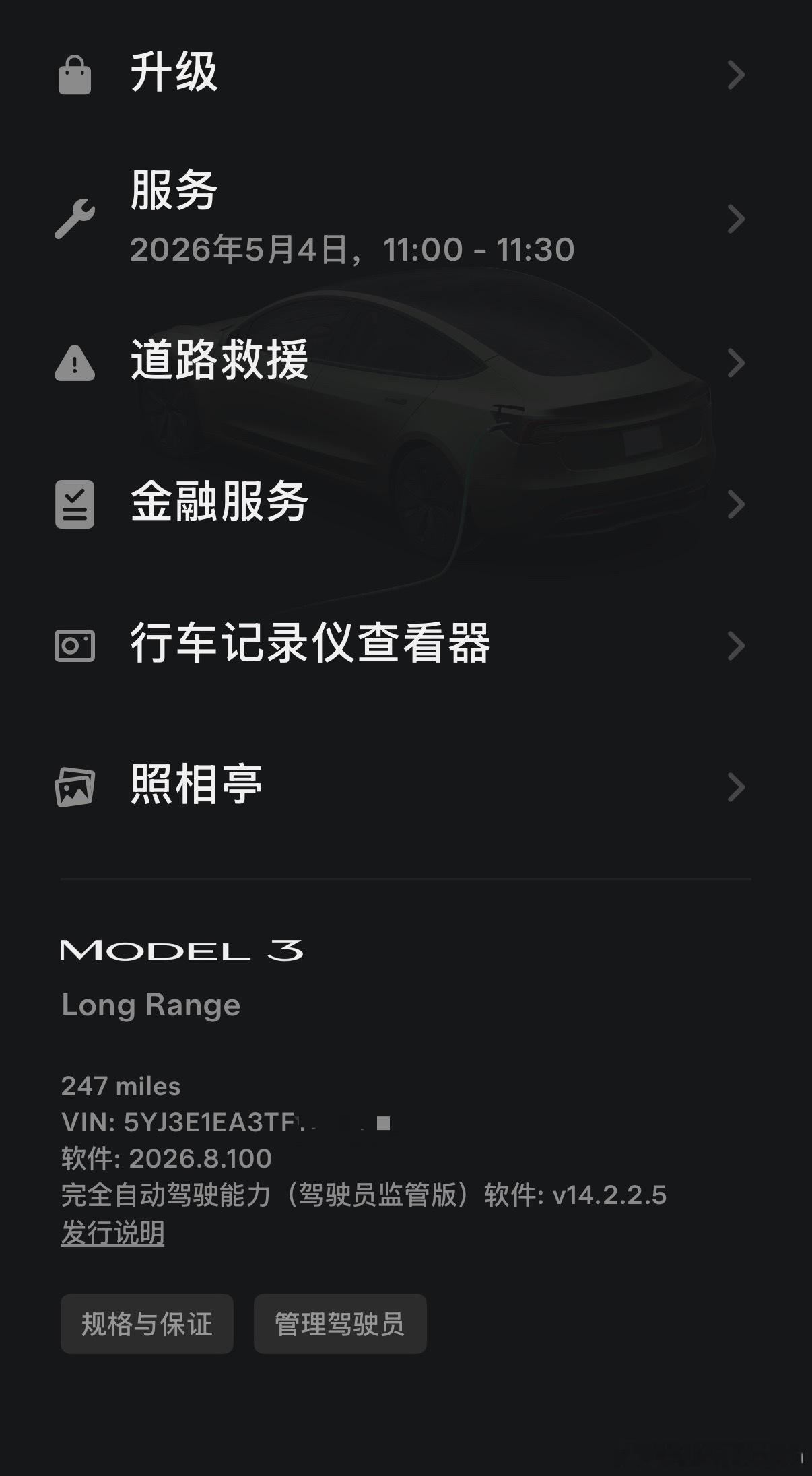This screenshot has height=1476, width=812.
Task: Click the 管理驾驶员 button
Action: pos(339,1324)
